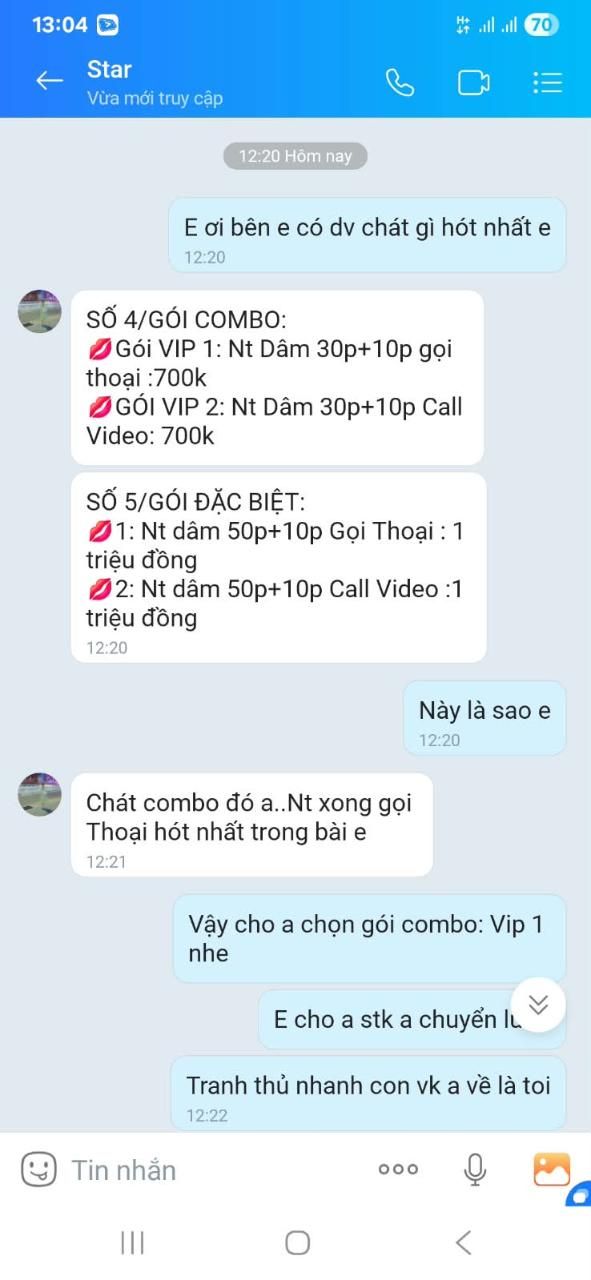The height and width of the screenshot is (1280, 591).
Task: Start a voice call with Star
Action: [x=400, y=82]
